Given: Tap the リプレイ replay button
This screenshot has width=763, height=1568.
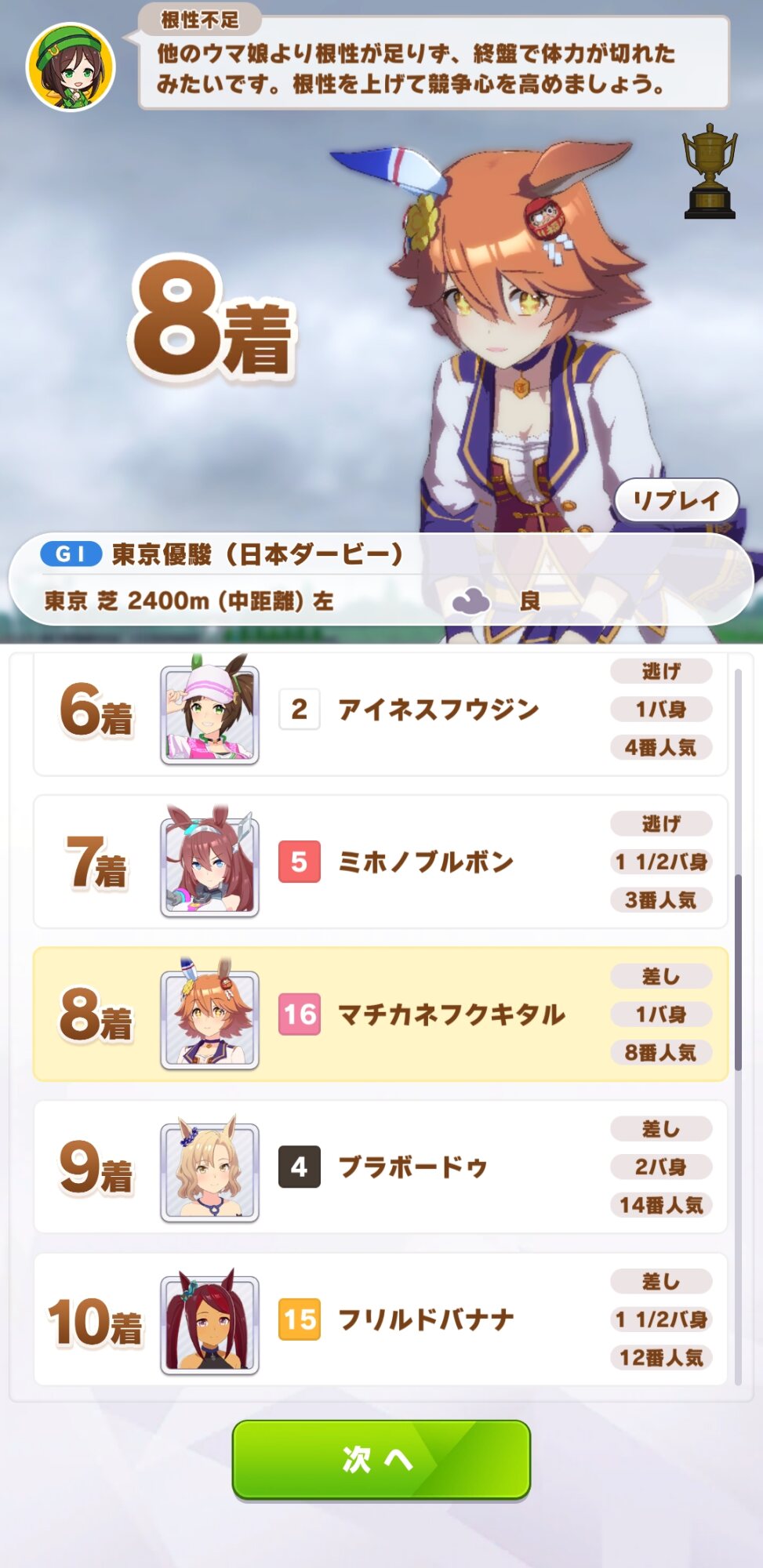Looking at the screenshot, I should click(677, 501).
